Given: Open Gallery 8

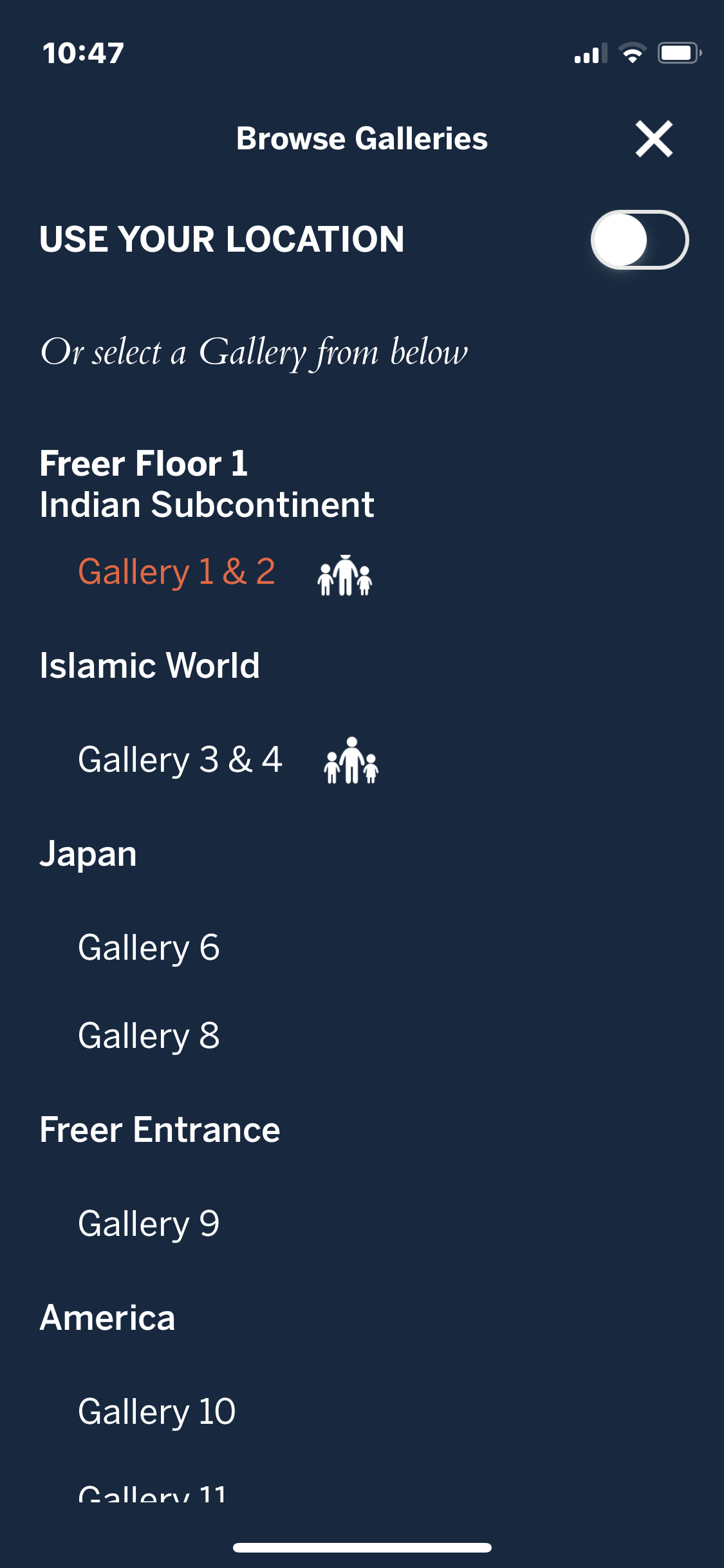Looking at the screenshot, I should point(149,1036).
